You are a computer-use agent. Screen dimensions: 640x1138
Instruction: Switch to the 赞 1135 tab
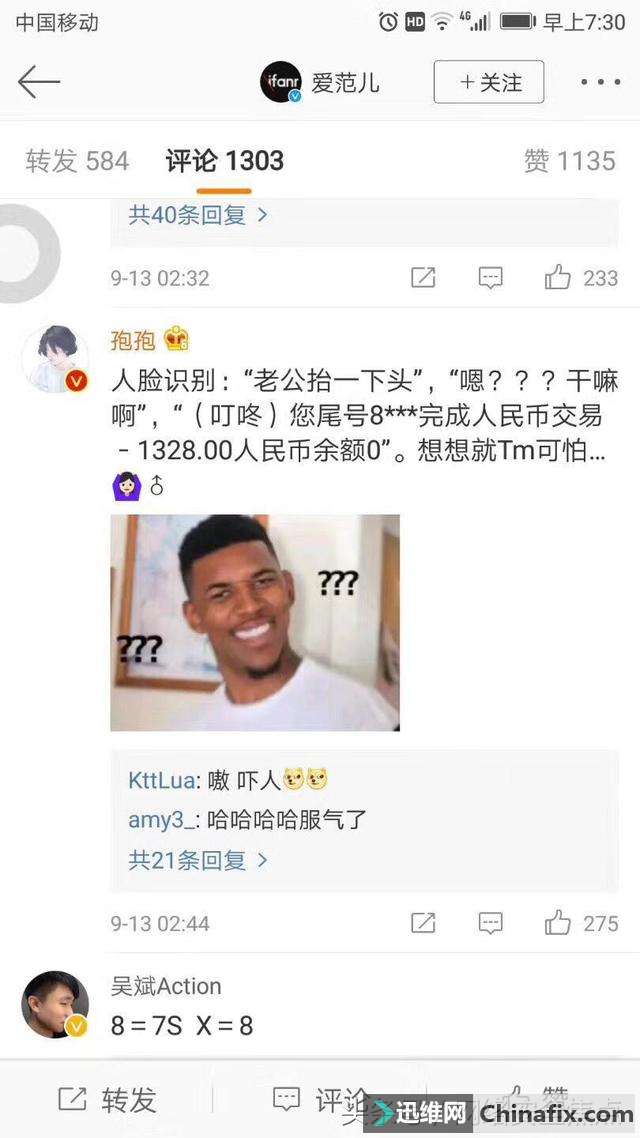[x=569, y=161]
